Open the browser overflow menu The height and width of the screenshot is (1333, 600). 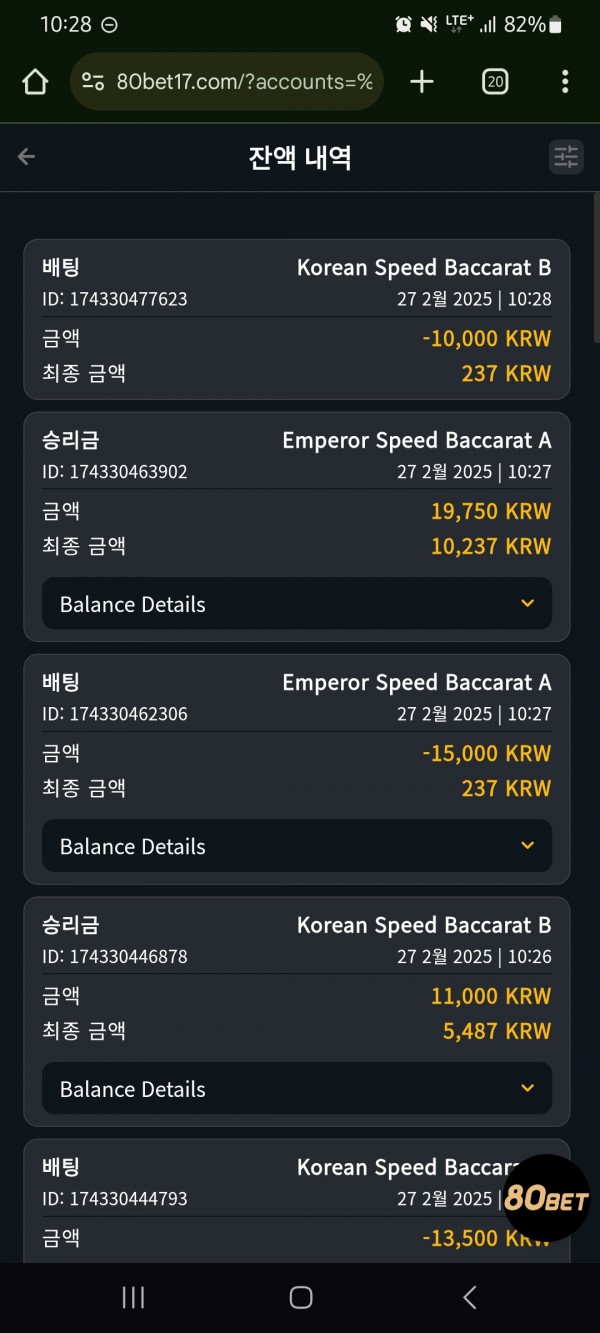point(565,82)
